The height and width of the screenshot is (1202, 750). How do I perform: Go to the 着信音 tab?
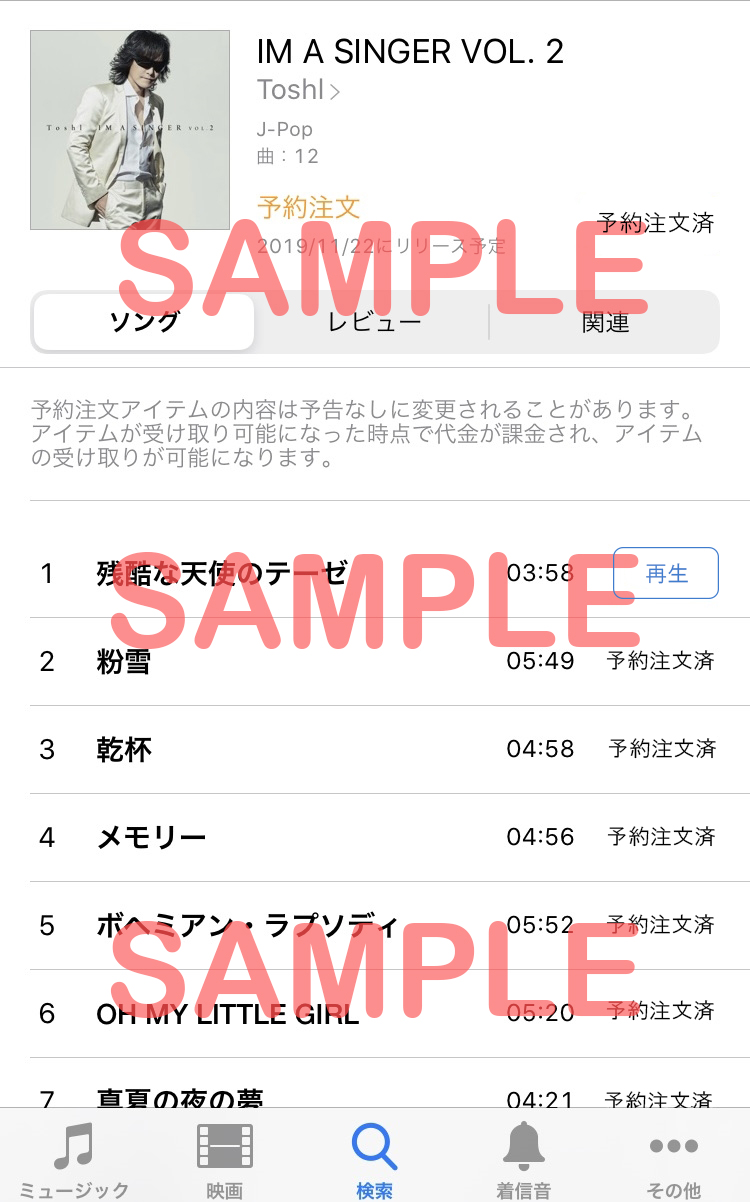[x=524, y=1158]
